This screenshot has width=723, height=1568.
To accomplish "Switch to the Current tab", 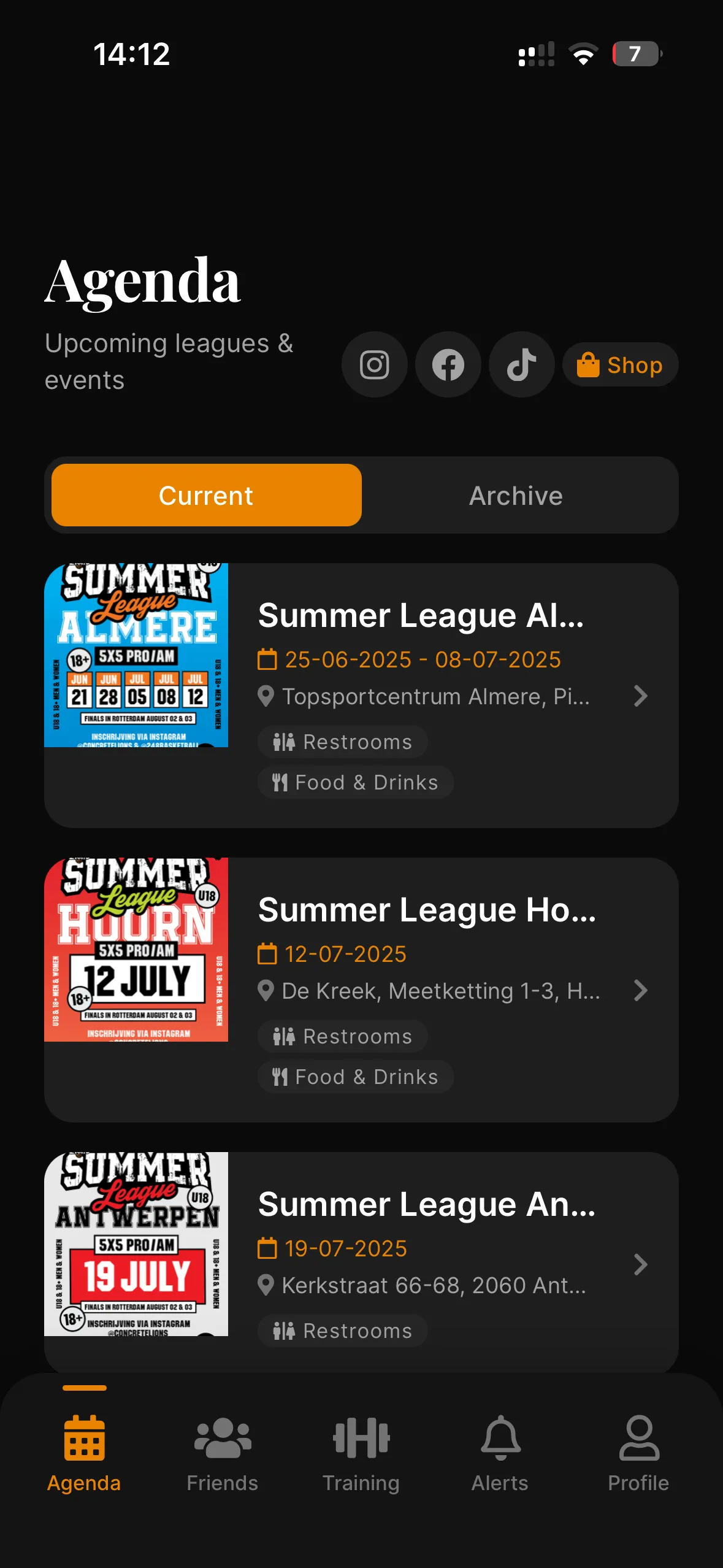I will 206,495.
